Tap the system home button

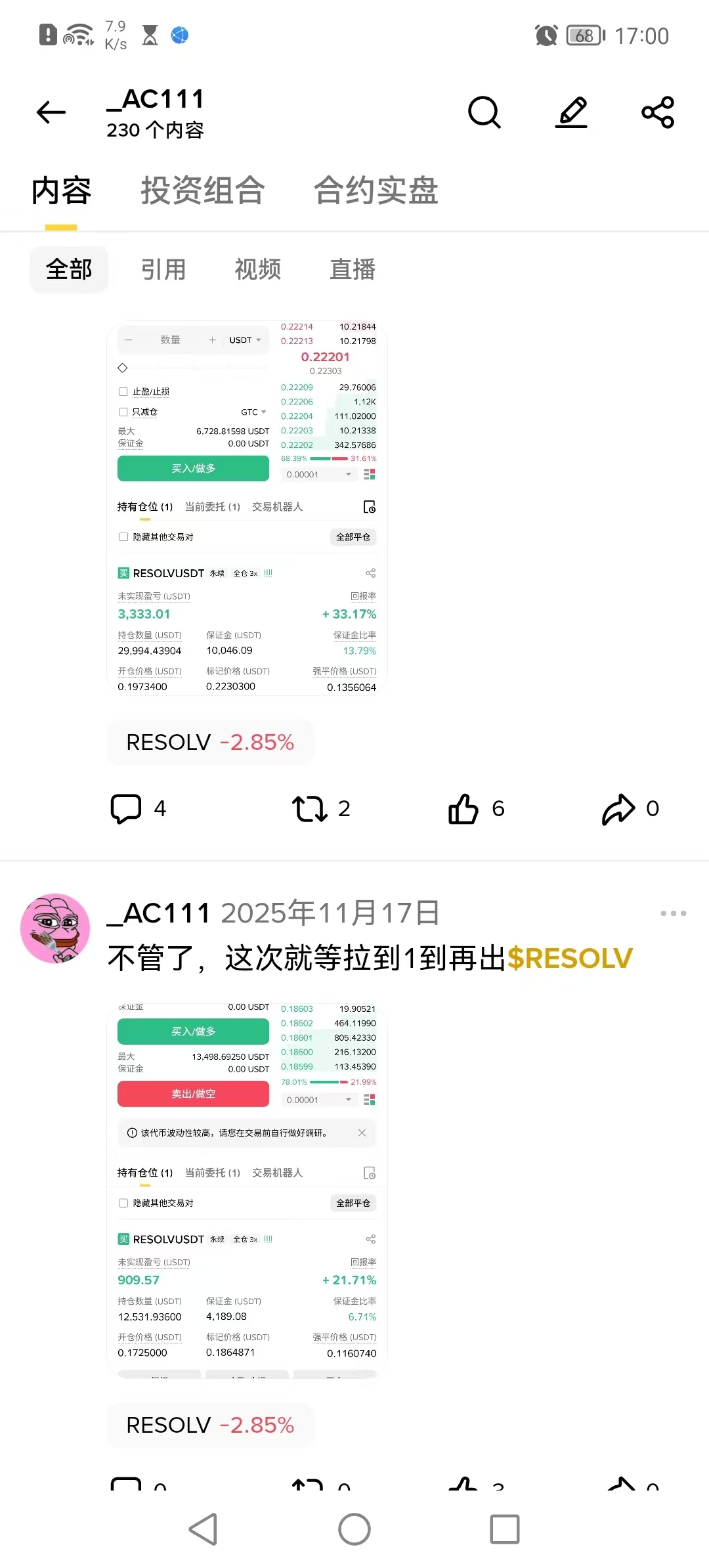pos(354,1529)
